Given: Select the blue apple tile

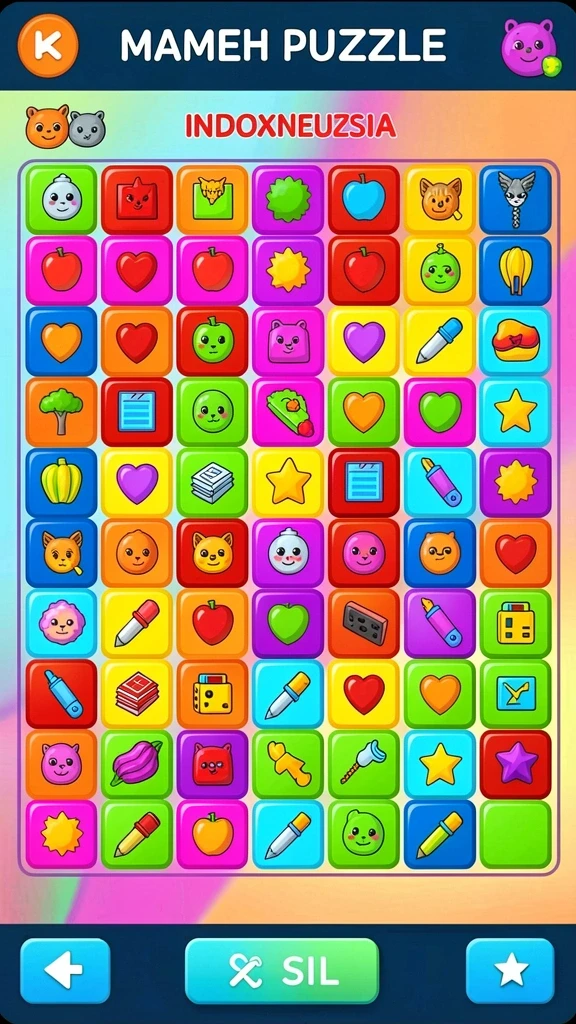Looking at the screenshot, I should [364, 200].
